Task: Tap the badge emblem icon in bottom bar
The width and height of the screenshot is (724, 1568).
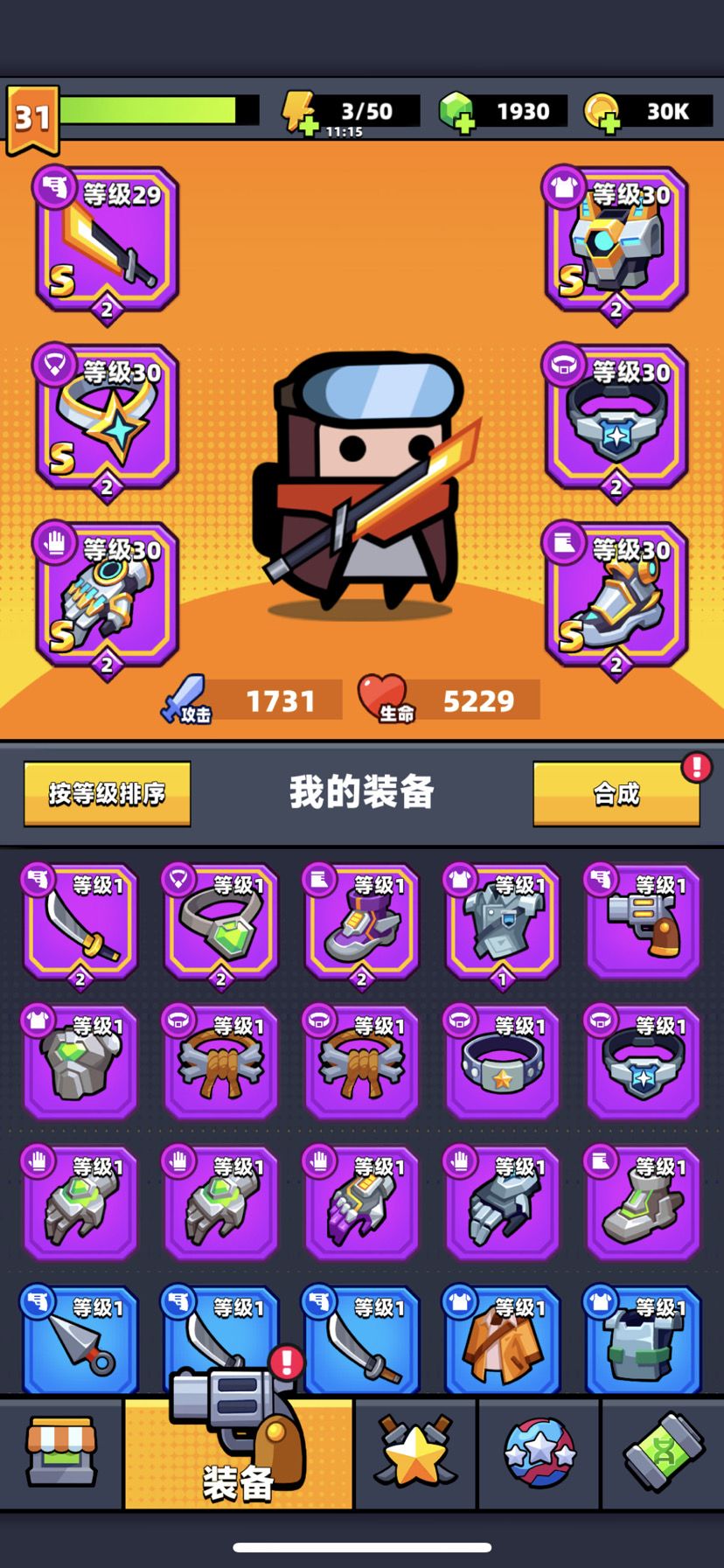Action: point(538,1452)
